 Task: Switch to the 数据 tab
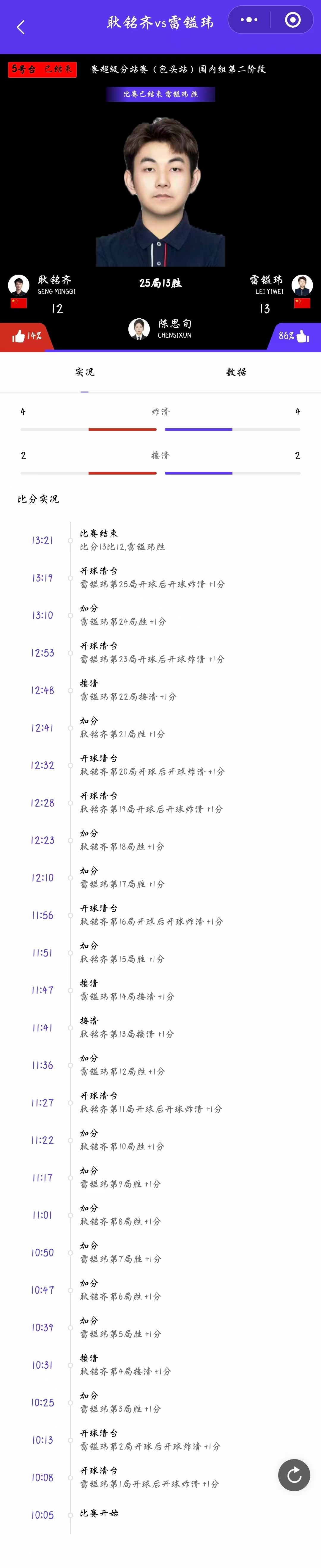tap(236, 372)
